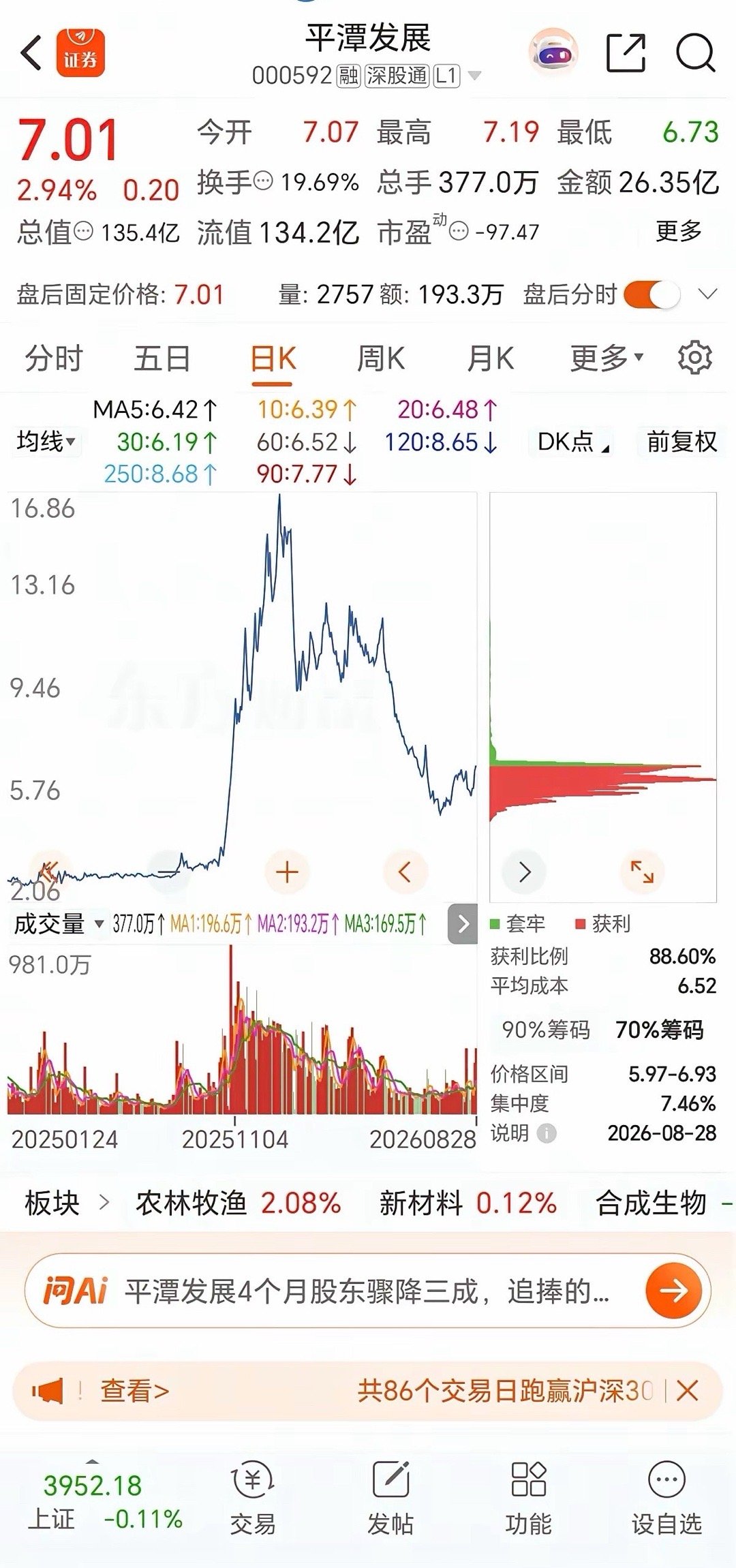Ask AI about 平潭发展股东骤降
The width and height of the screenshot is (736, 1568).
click(x=368, y=1291)
